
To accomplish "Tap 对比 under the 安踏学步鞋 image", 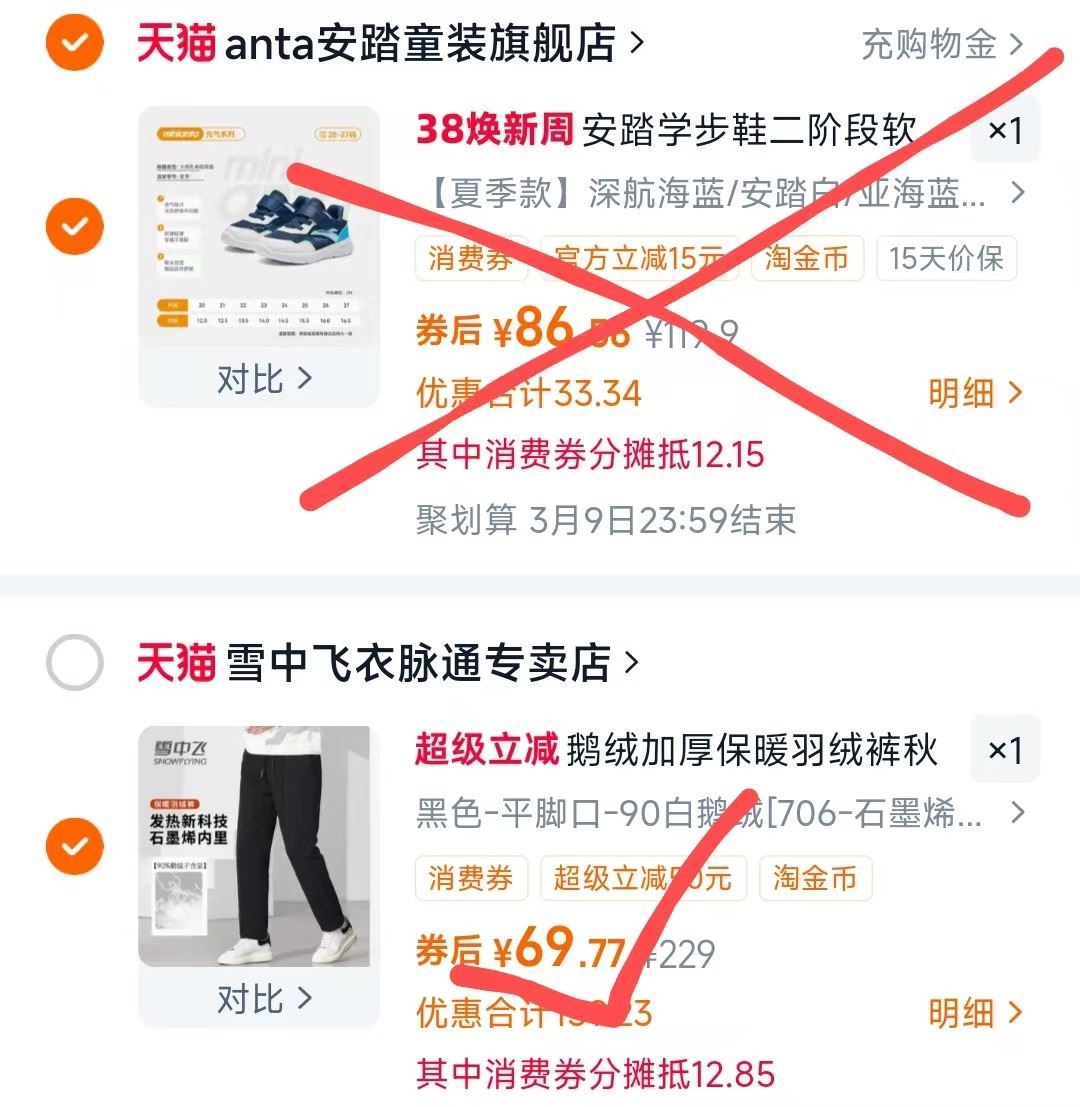I will tap(264, 379).
